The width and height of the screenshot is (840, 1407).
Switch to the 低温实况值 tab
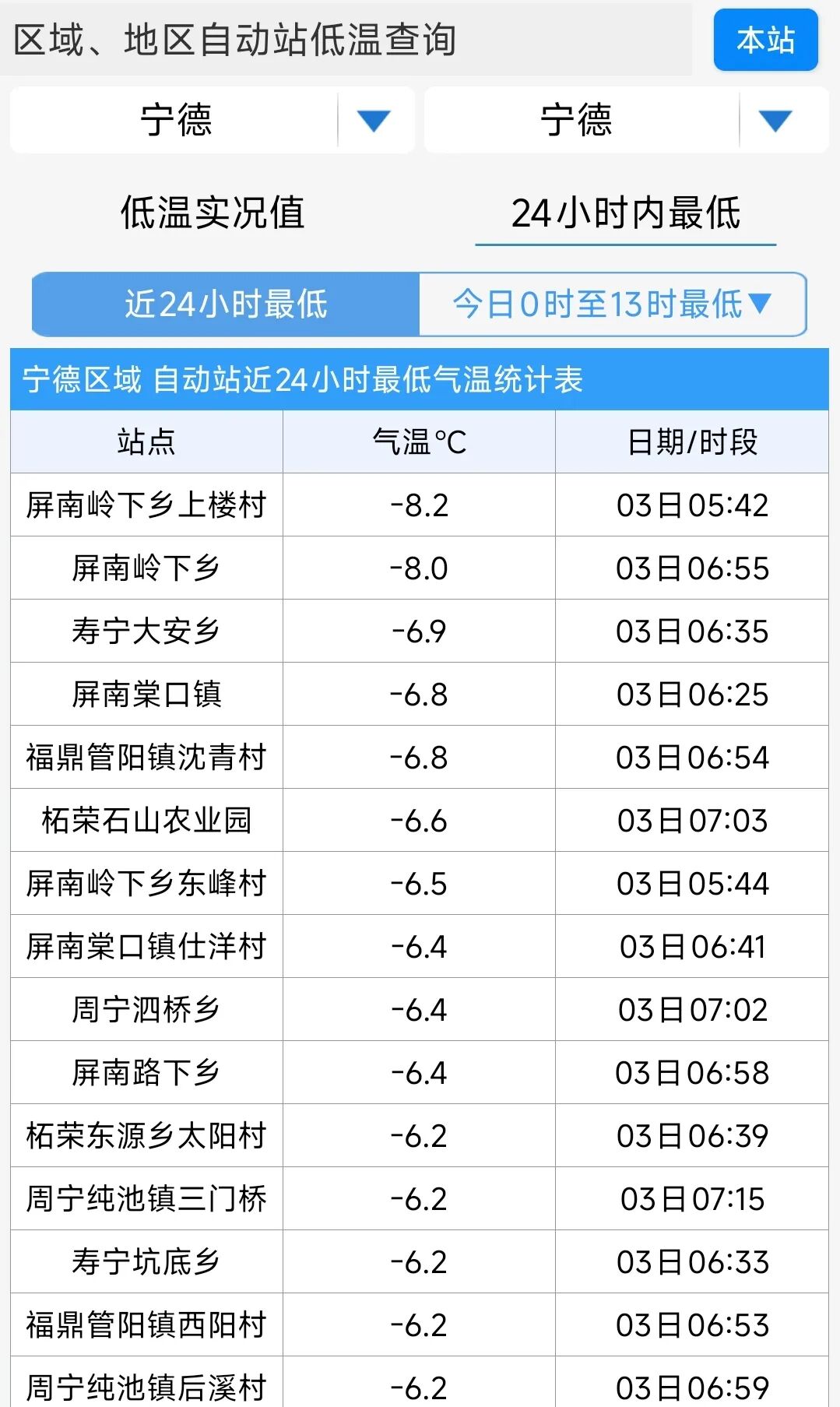coord(212,213)
